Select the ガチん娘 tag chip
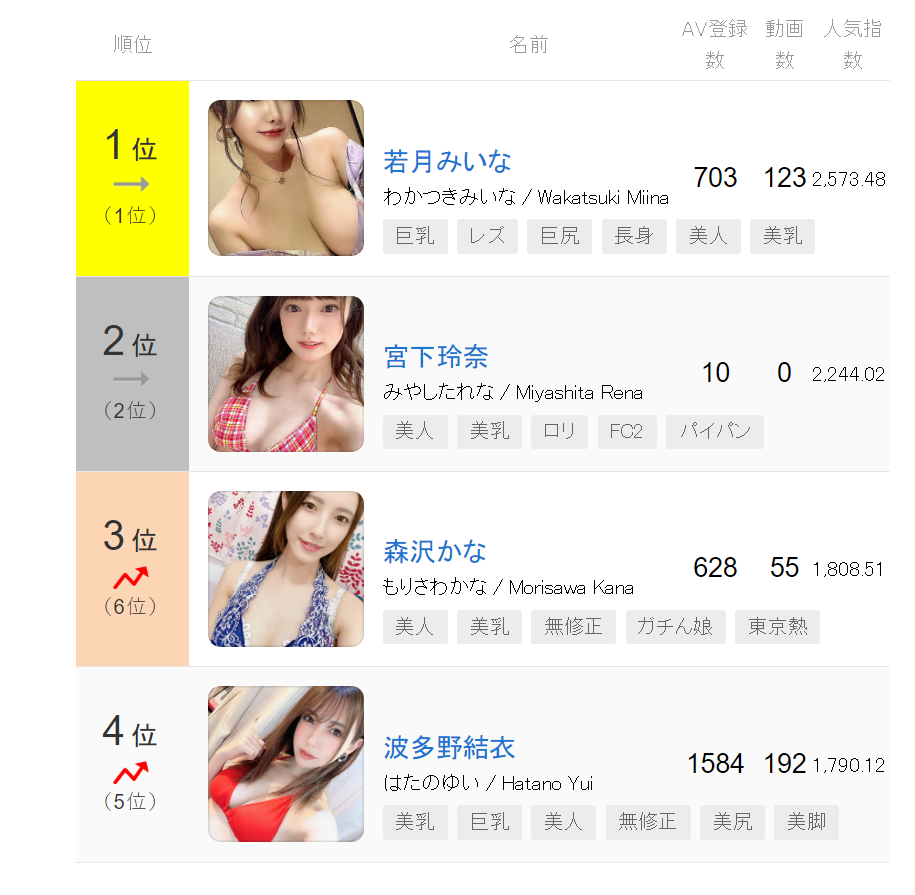 (676, 627)
